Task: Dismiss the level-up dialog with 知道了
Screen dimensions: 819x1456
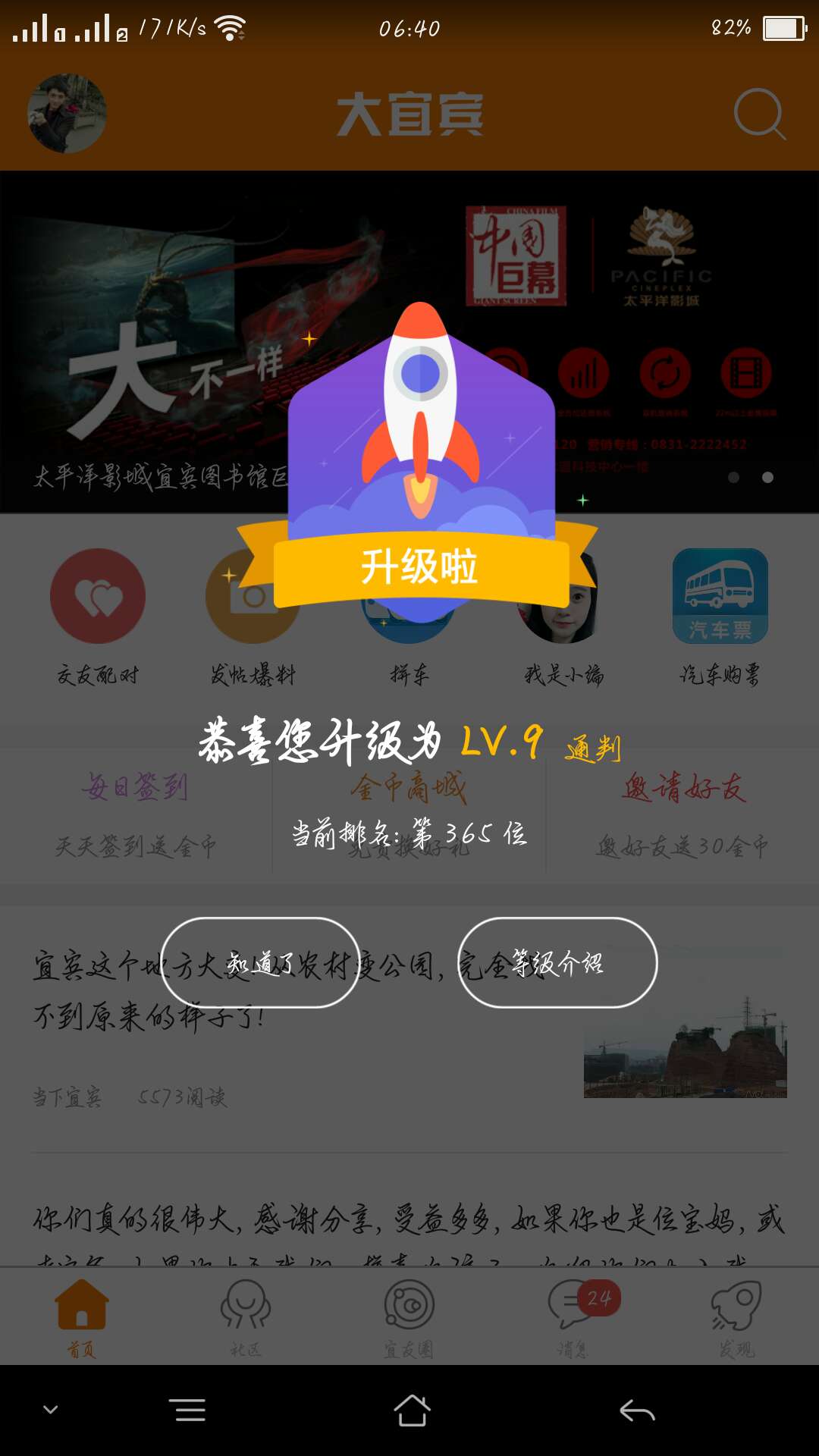Action: pos(259,962)
